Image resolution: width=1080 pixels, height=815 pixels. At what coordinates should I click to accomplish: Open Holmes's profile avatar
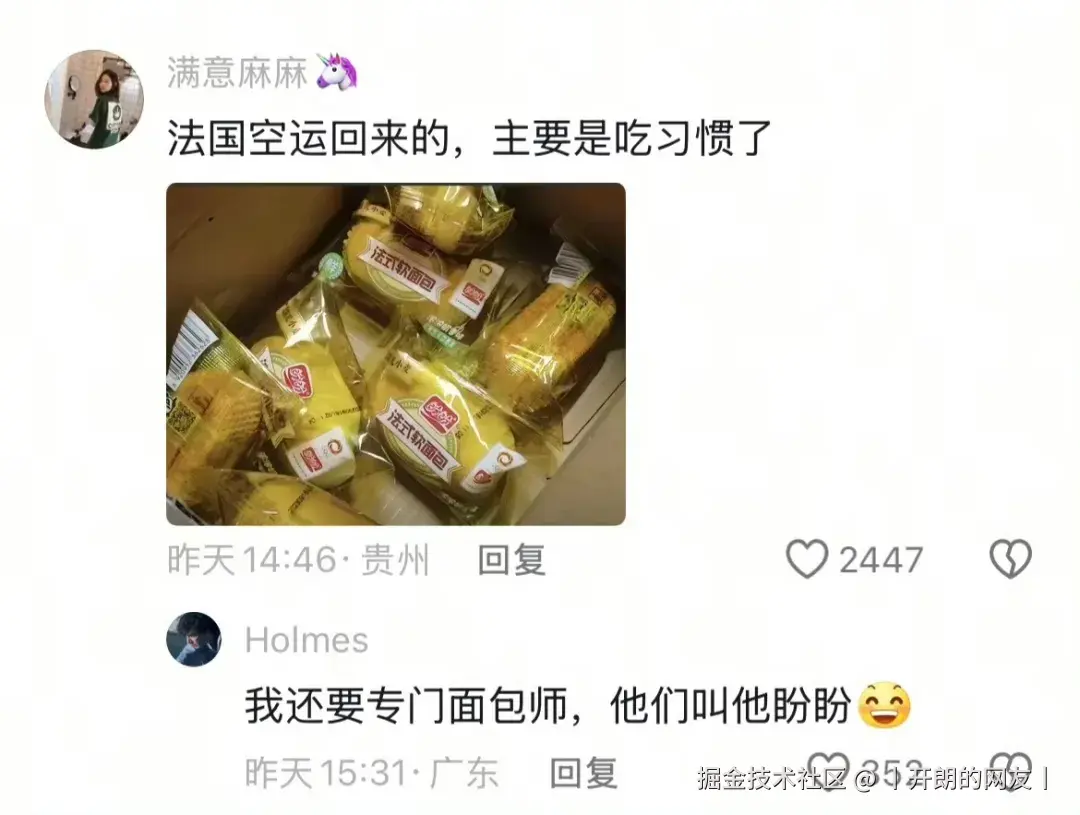pyautogui.click(x=193, y=639)
